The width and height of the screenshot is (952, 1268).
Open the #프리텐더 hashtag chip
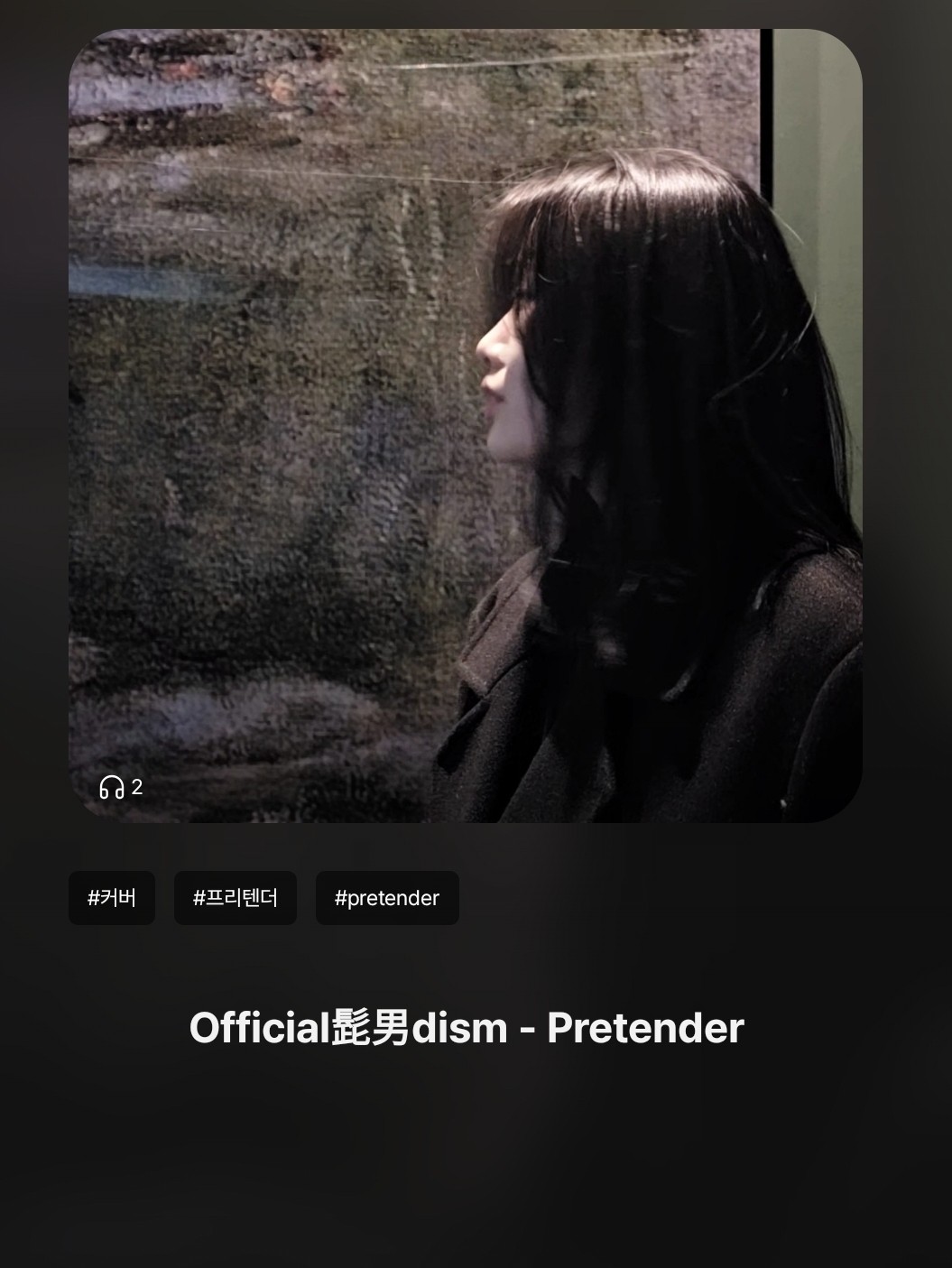(x=236, y=898)
